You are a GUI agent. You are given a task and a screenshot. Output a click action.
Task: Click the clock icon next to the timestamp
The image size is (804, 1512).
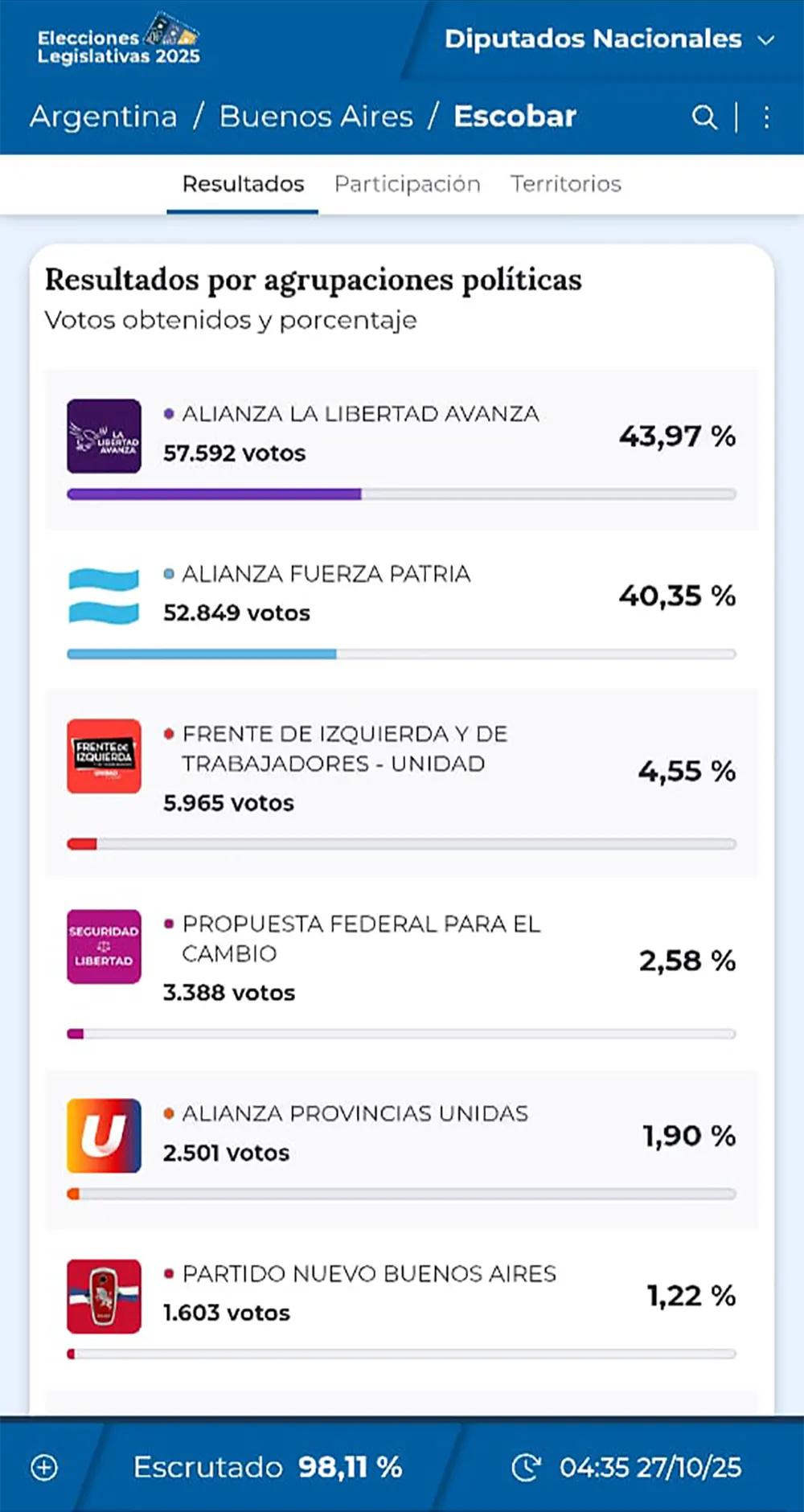(x=527, y=1468)
